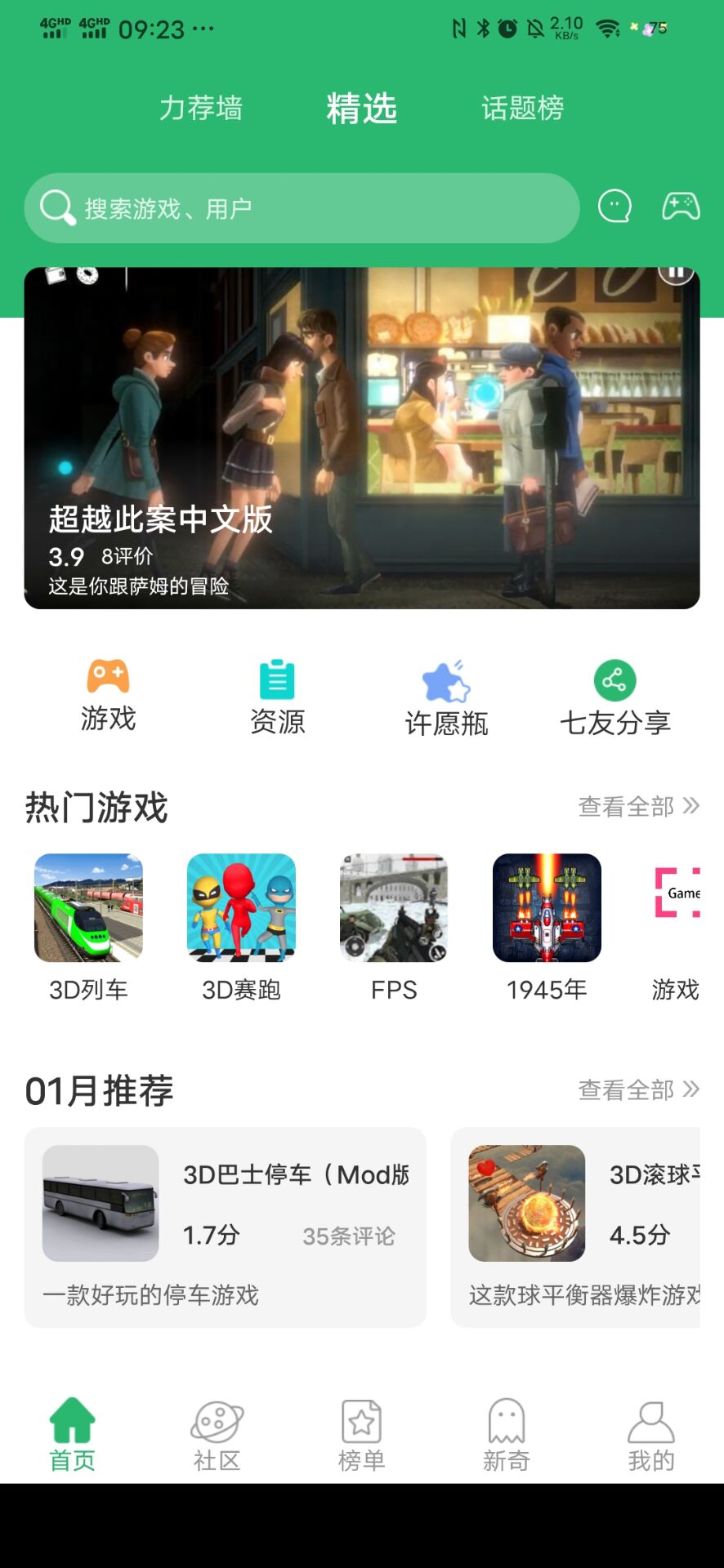Switch to the 我的 profile tab

point(650,1436)
